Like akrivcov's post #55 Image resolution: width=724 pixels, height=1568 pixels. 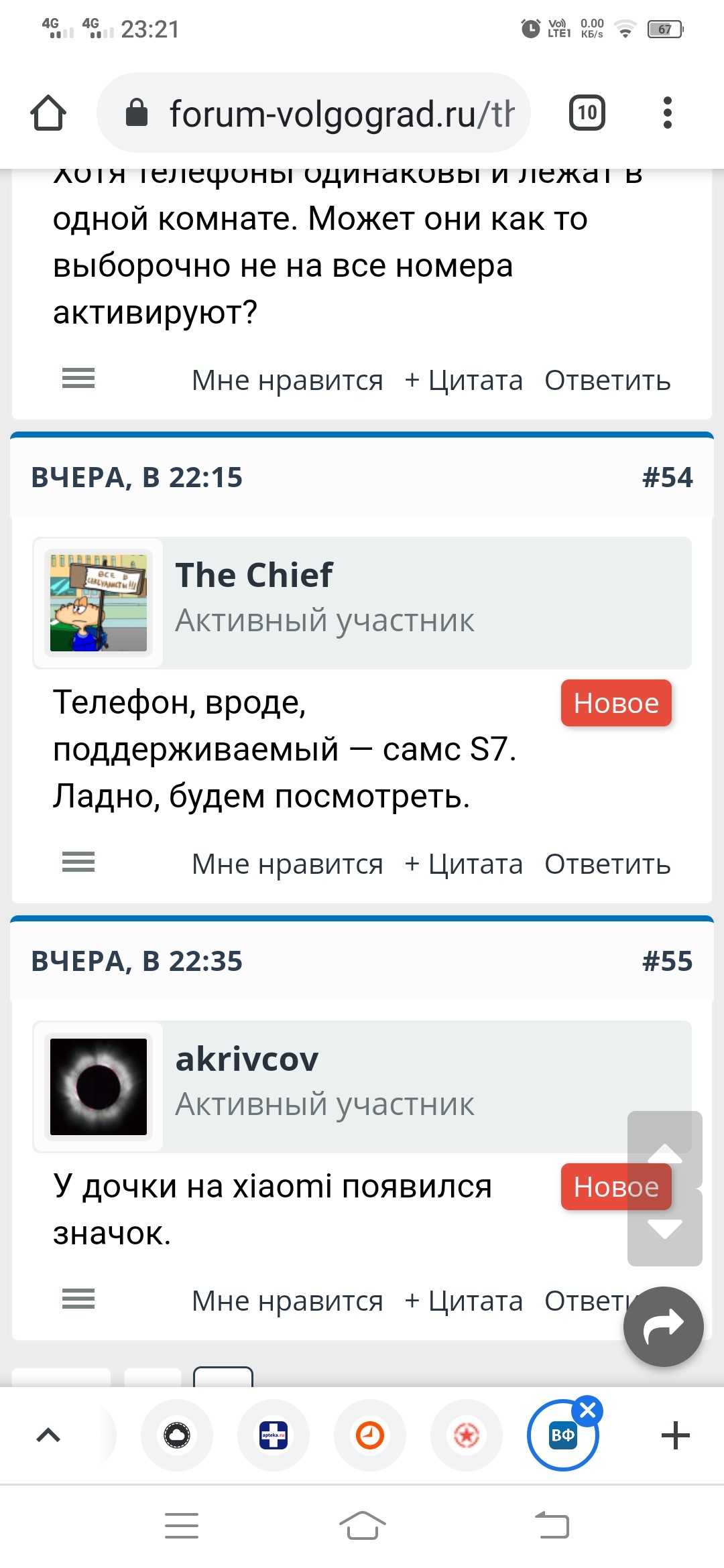coord(287,1301)
